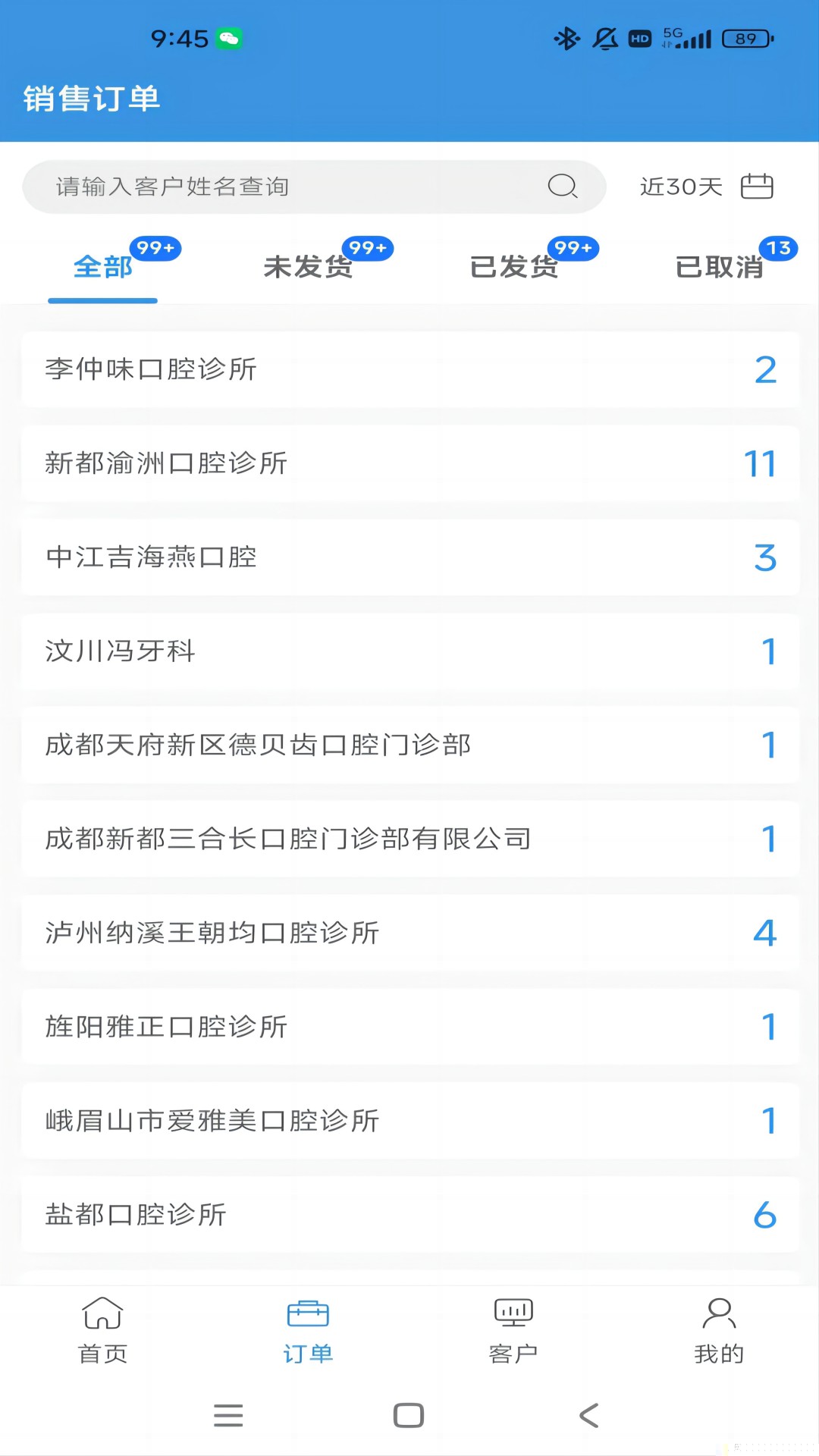Open 盐都口腔诊所 orders
The width and height of the screenshot is (819, 1456).
click(x=409, y=1215)
